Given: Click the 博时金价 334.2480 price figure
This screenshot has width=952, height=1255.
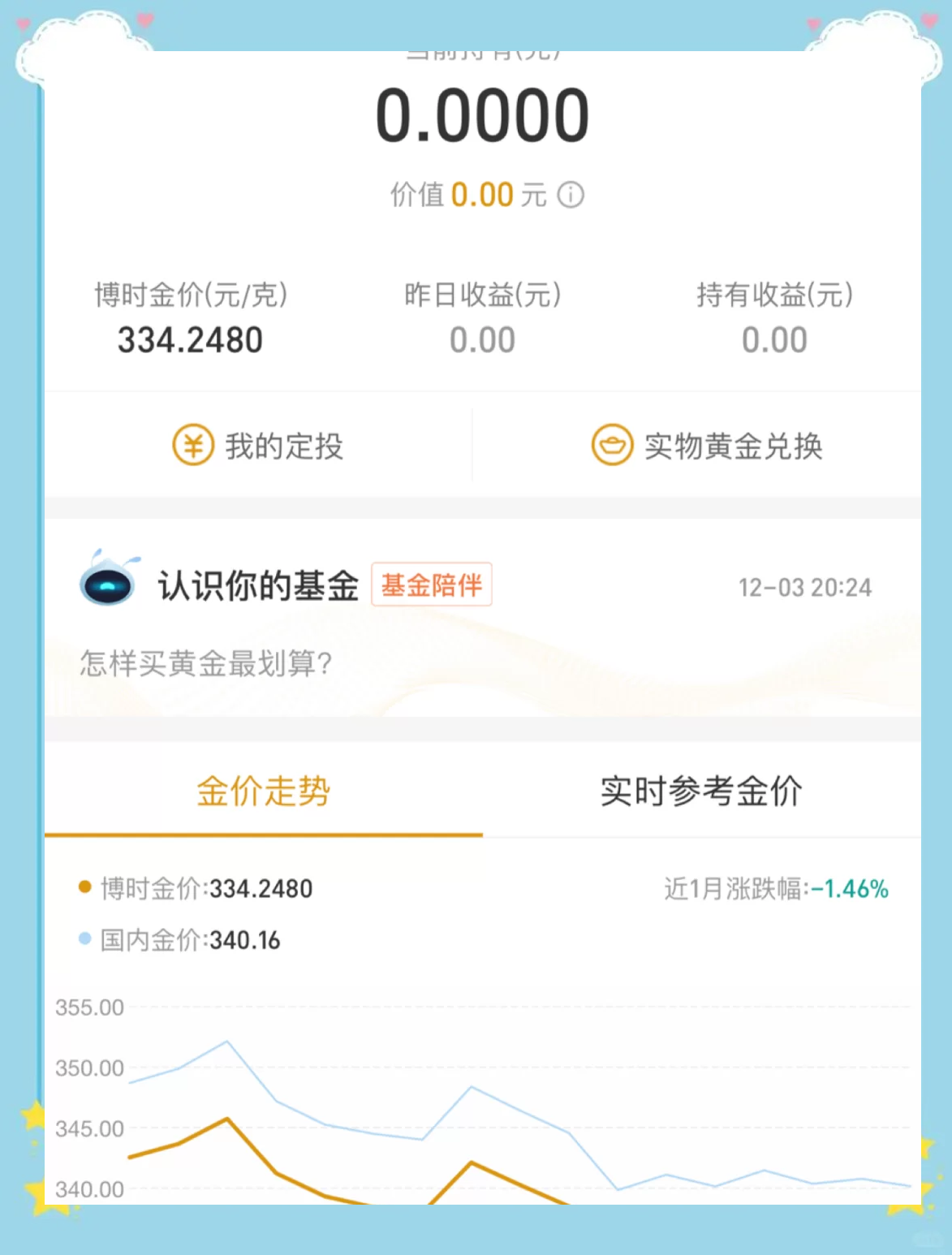Looking at the screenshot, I should coord(191,339).
